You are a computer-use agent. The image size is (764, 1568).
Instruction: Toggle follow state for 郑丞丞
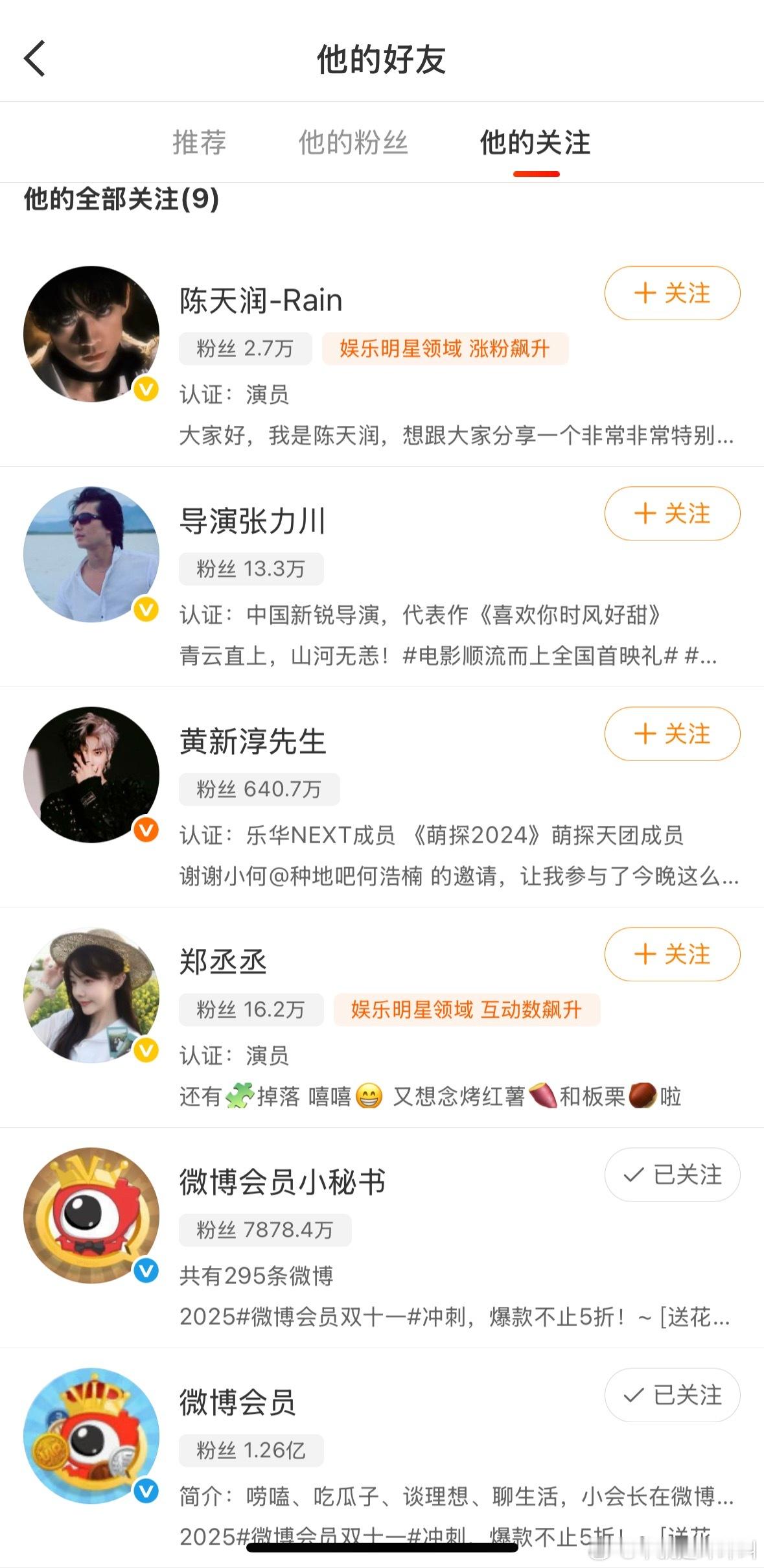coord(672,955)
